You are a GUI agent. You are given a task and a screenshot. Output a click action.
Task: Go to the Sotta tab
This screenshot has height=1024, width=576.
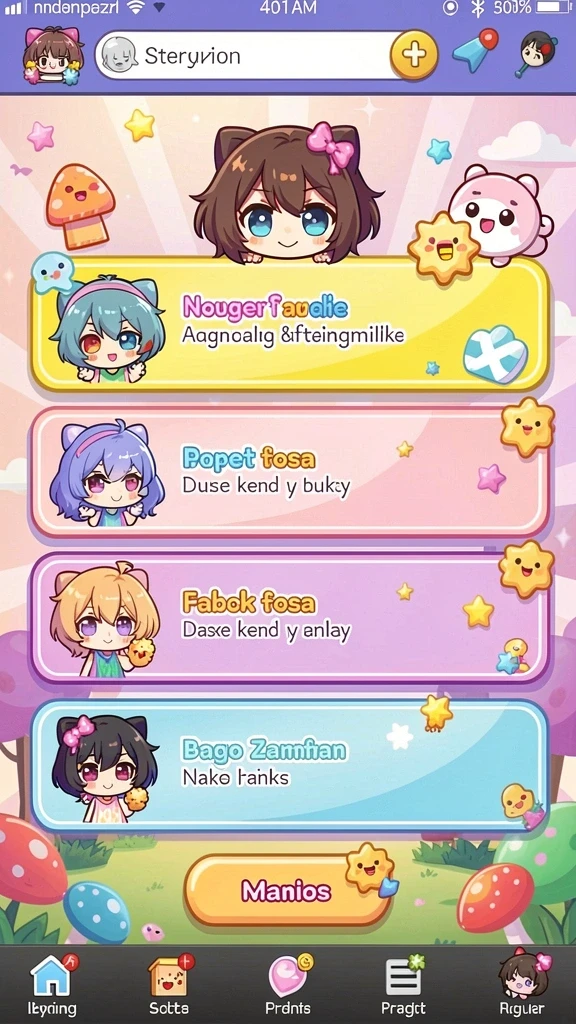[x=169, y=985]
